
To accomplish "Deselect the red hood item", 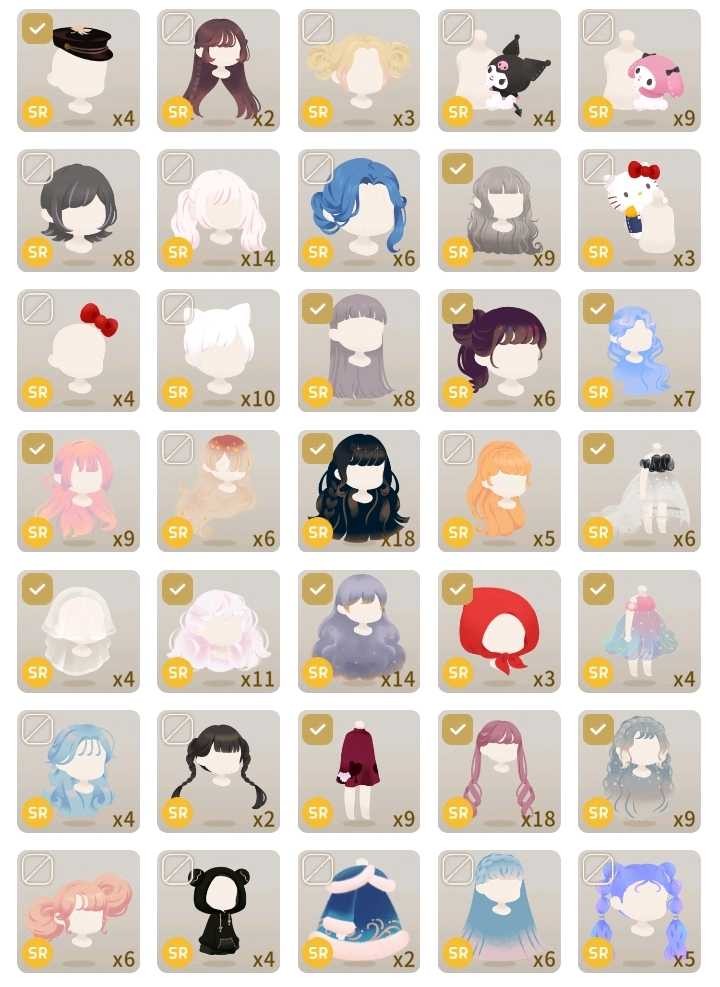I will tap(458, 590).
